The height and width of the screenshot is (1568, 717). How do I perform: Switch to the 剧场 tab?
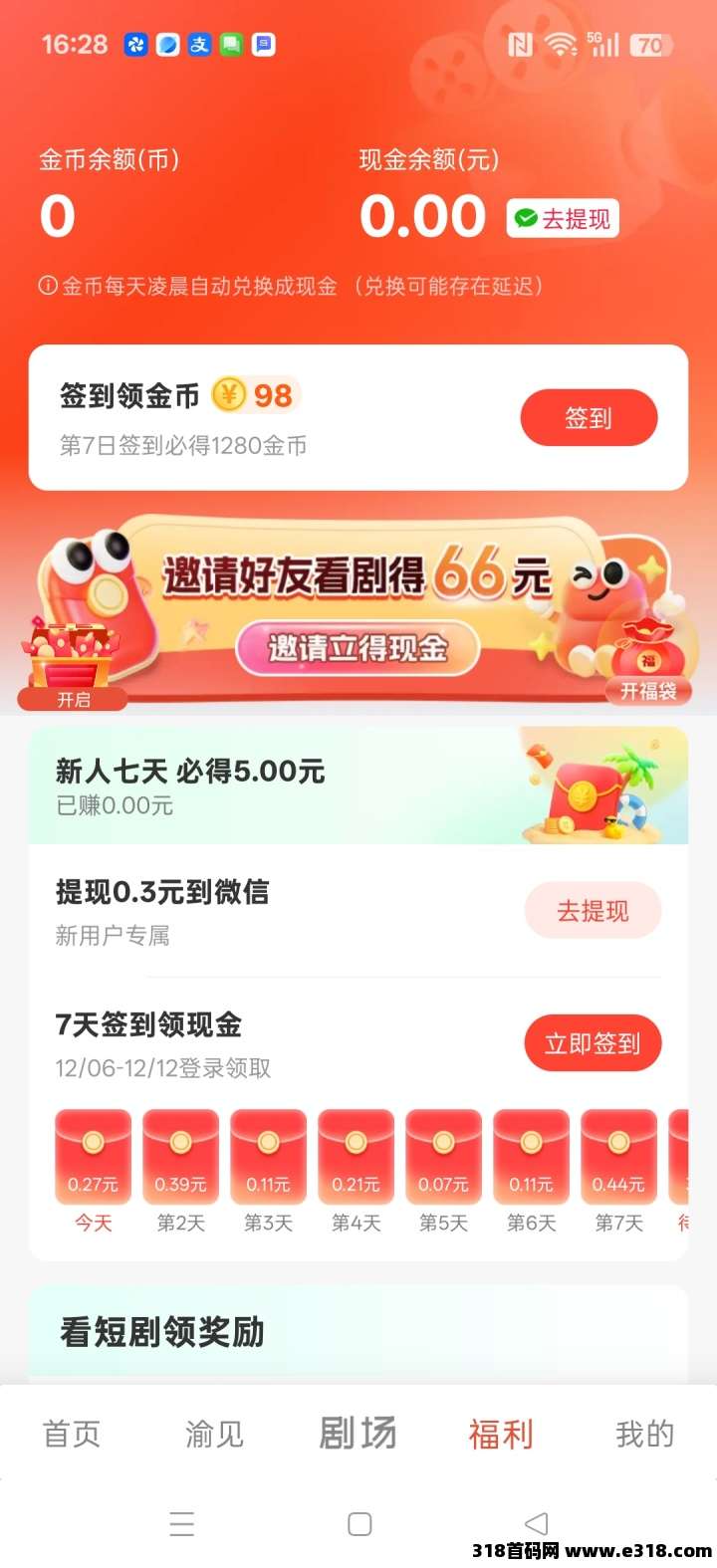(358, 1434)
